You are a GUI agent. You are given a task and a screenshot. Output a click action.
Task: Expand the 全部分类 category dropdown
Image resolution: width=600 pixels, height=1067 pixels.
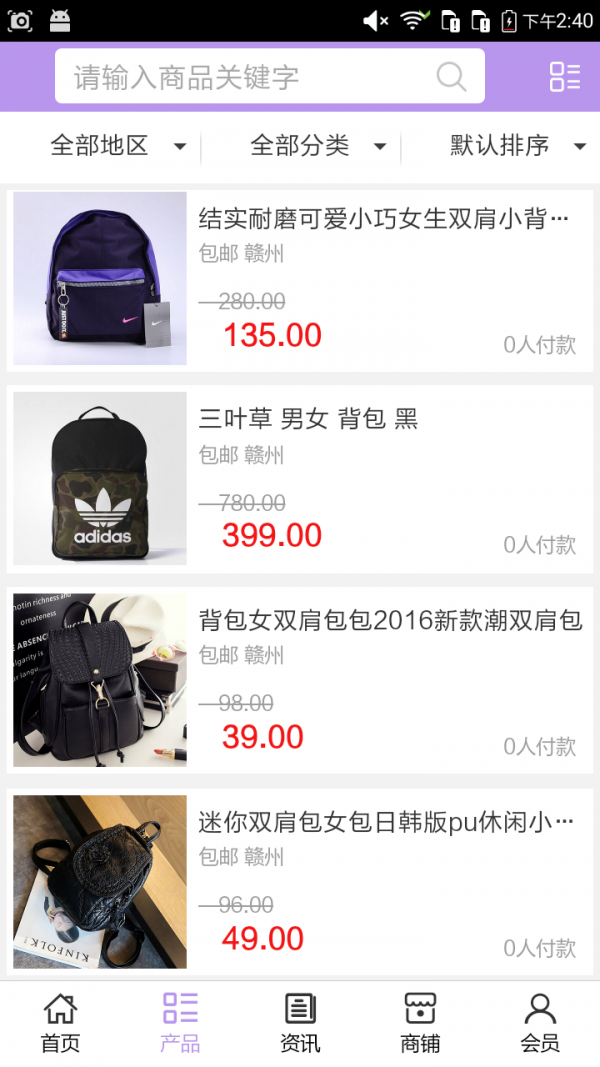(x=318, y=146)
